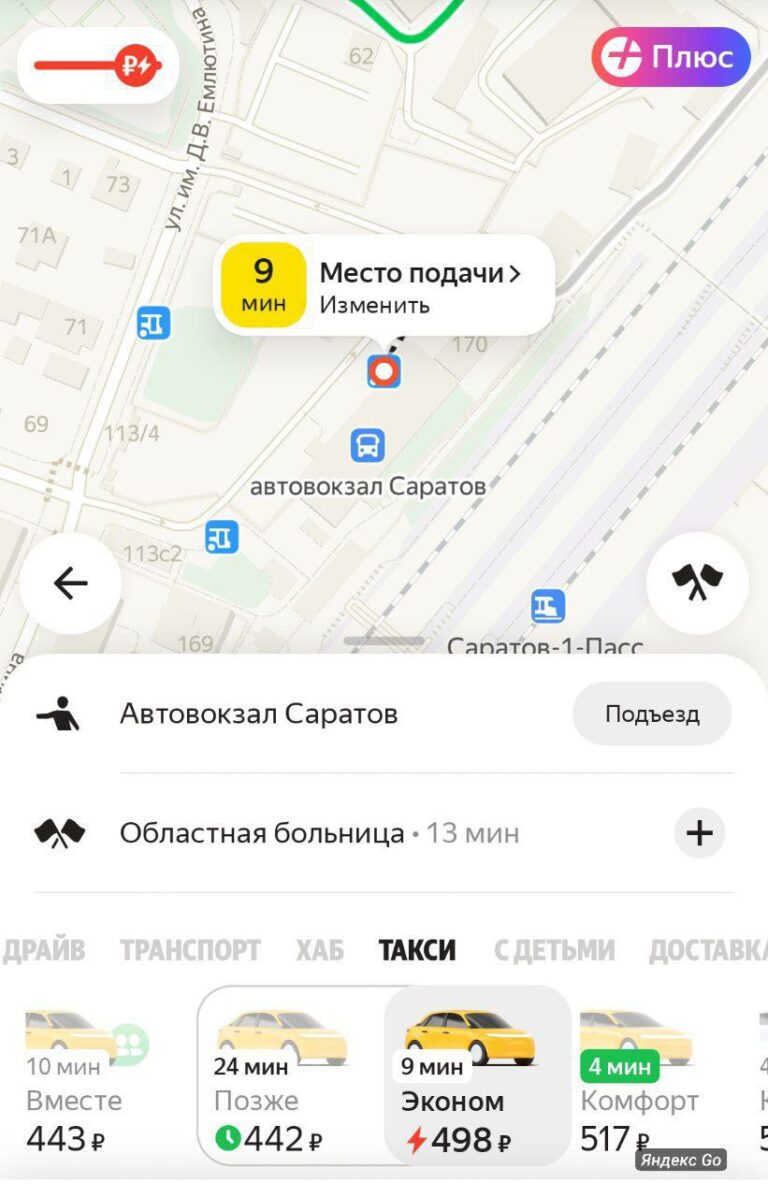768x1197 pixels.
Task: Open the Плюс subscription badge
Action: (671, 57)
